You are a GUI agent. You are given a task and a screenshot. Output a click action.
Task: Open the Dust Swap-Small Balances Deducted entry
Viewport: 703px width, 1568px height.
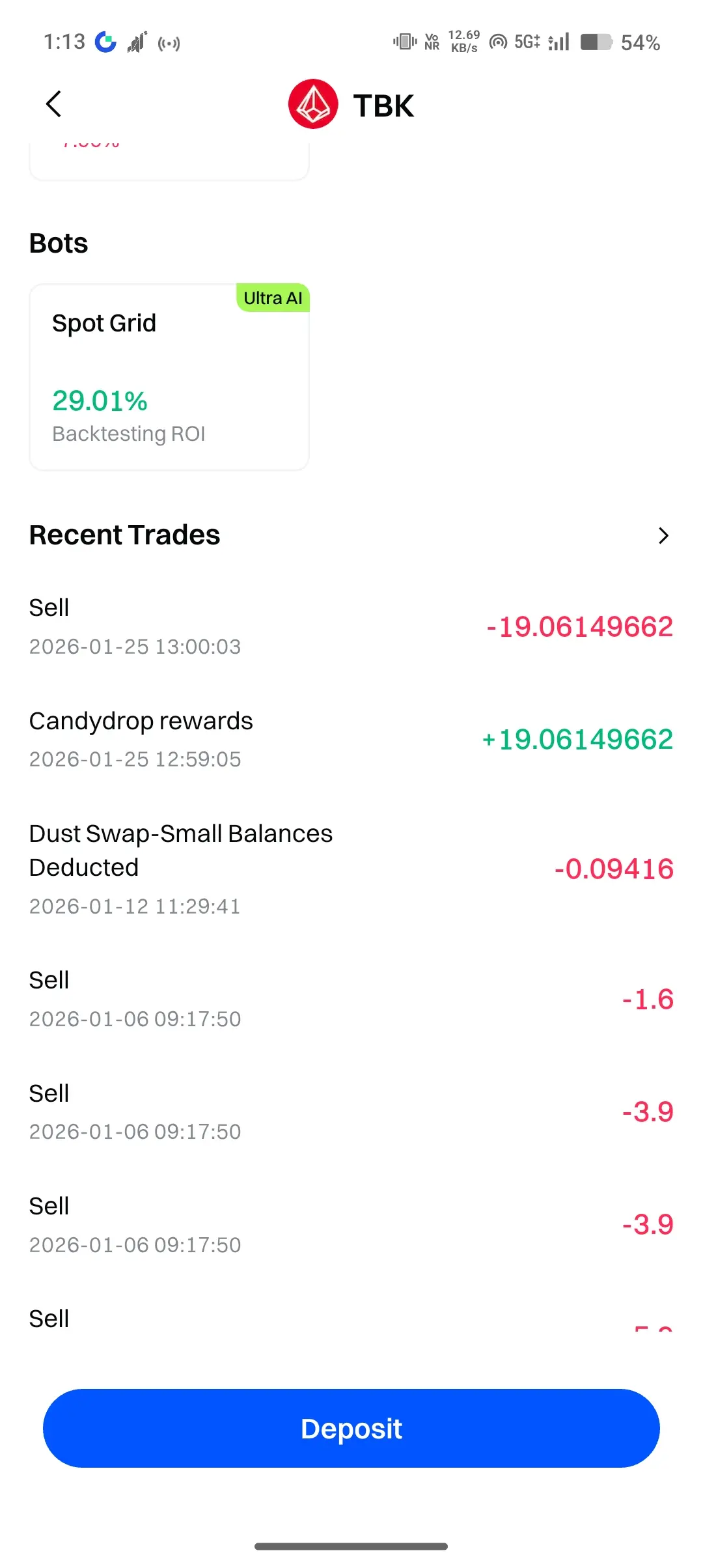[351, 869]
